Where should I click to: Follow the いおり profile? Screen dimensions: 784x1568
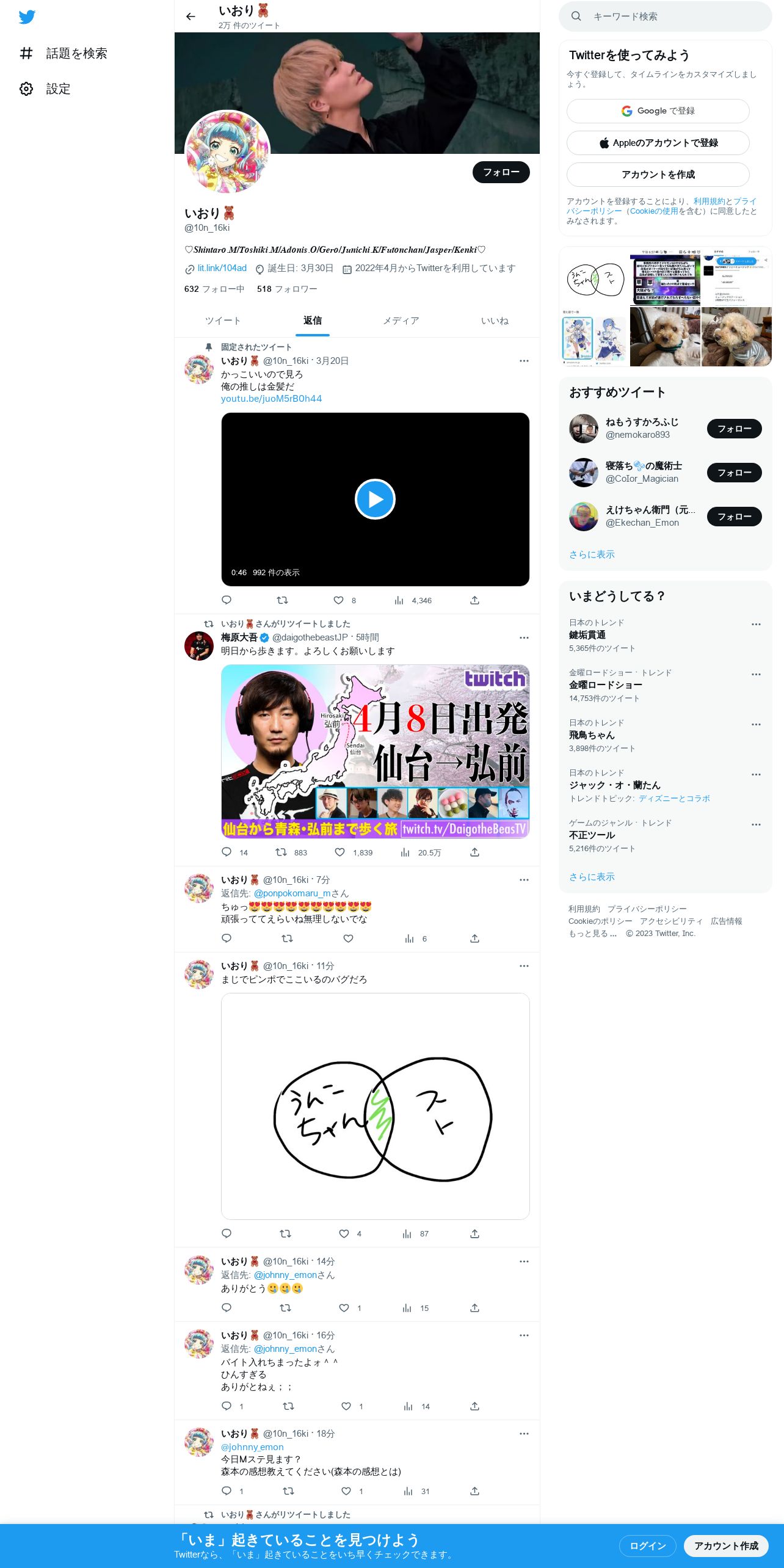501,172
